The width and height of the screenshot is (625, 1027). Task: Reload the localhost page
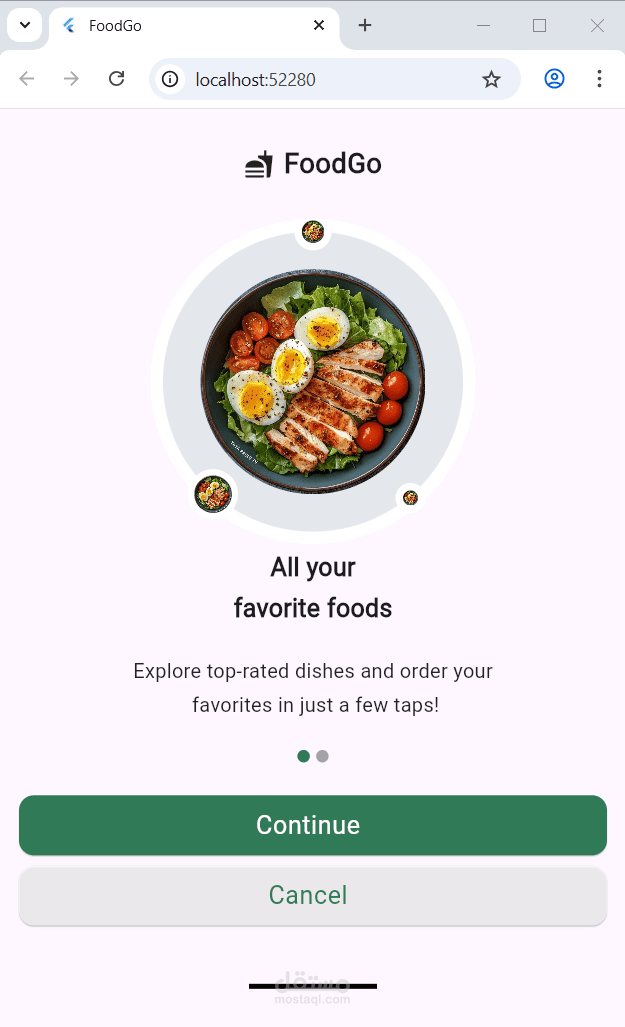pyautogui.click(x=116, y=79)
